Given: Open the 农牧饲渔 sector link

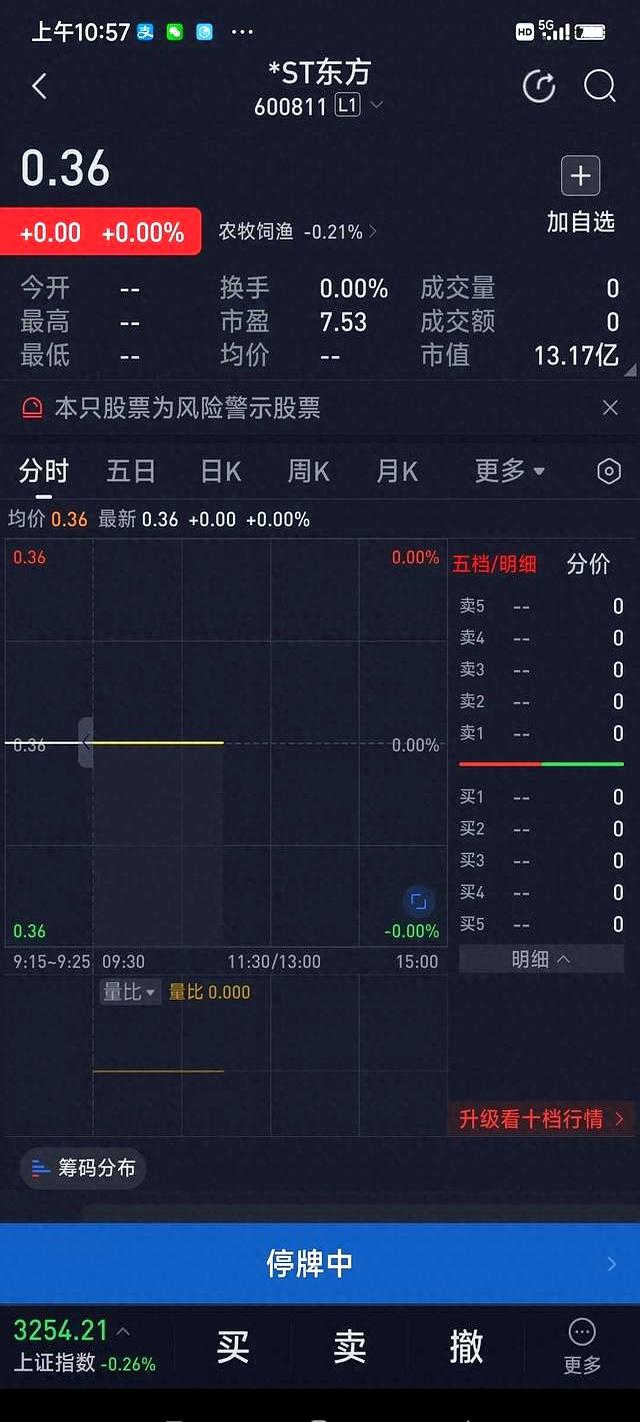Looking at the screenshot, I should pos(298,232).
